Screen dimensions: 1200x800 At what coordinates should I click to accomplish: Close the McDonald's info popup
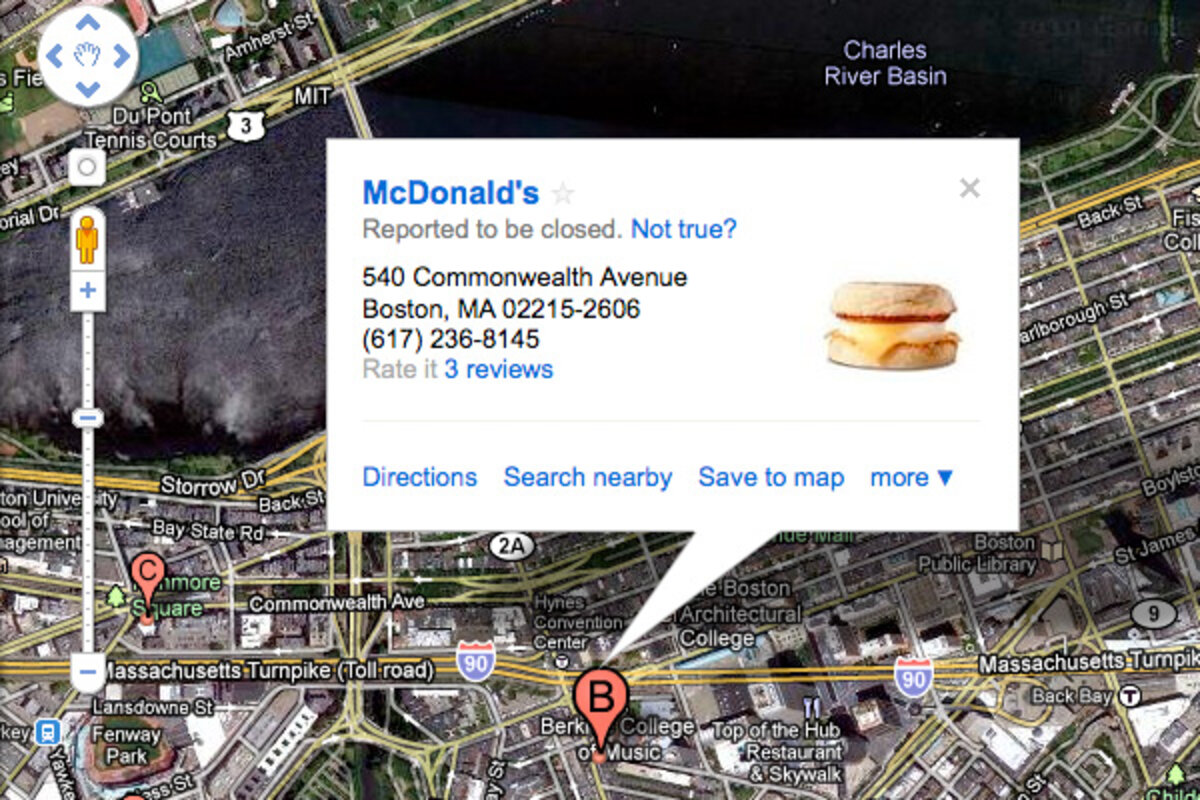pos(969,188)
